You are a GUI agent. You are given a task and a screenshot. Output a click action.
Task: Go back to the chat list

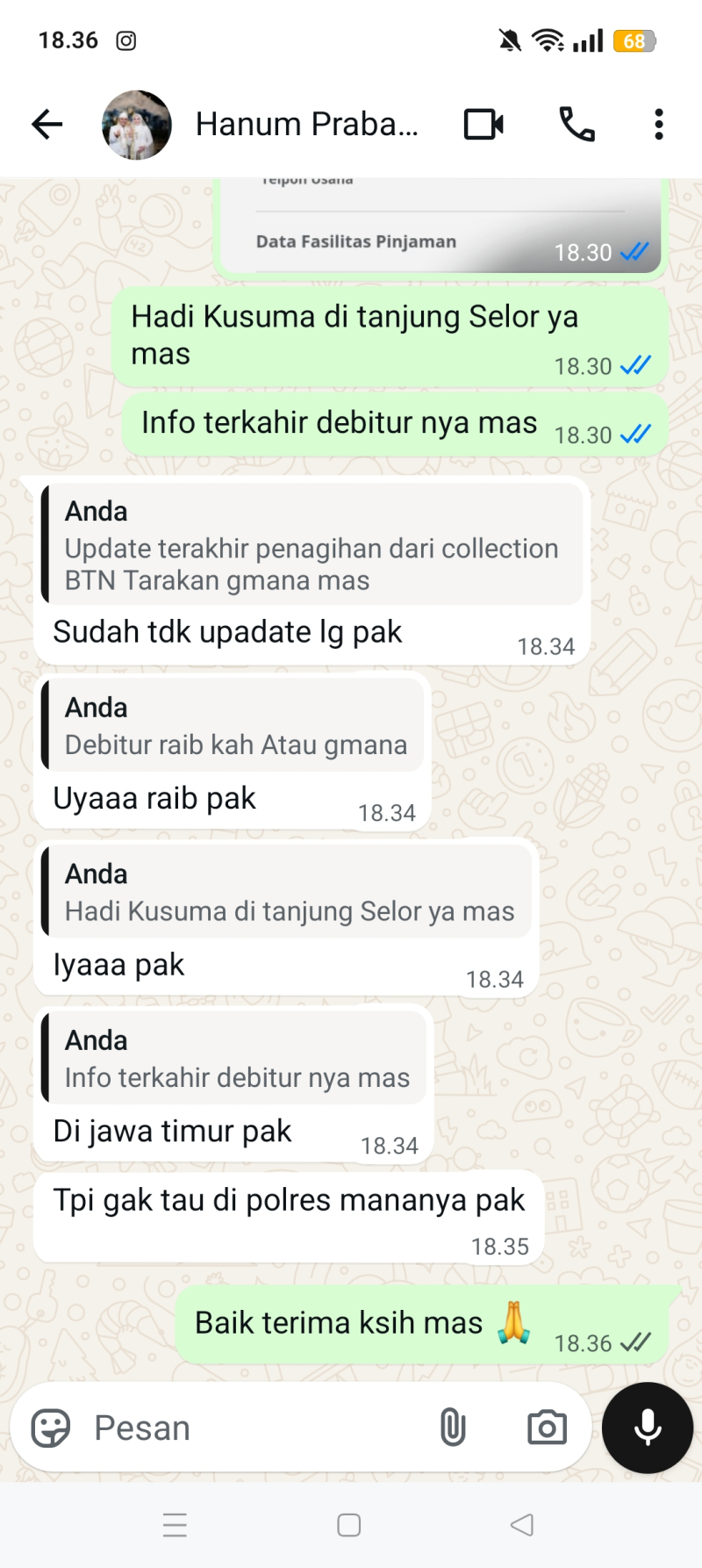(x=47, y=125)
